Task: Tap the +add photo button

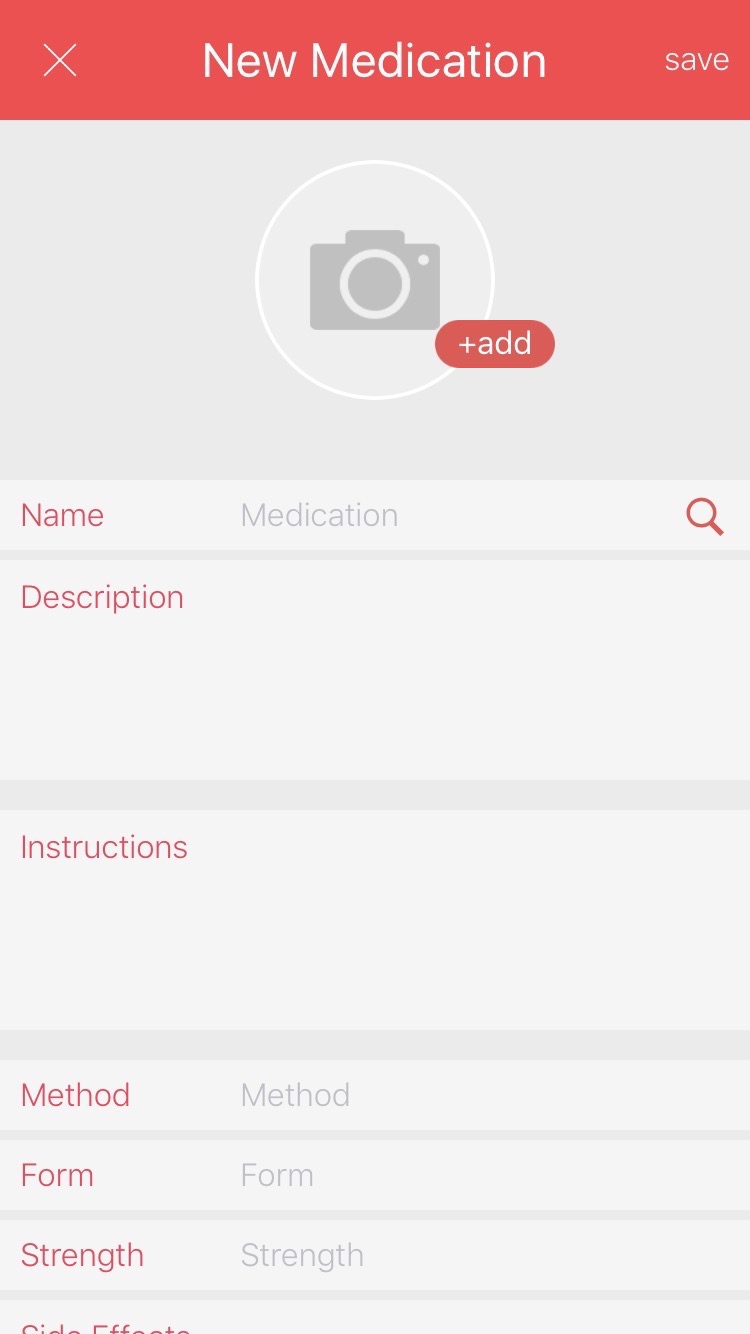Action: coord(495,344)
